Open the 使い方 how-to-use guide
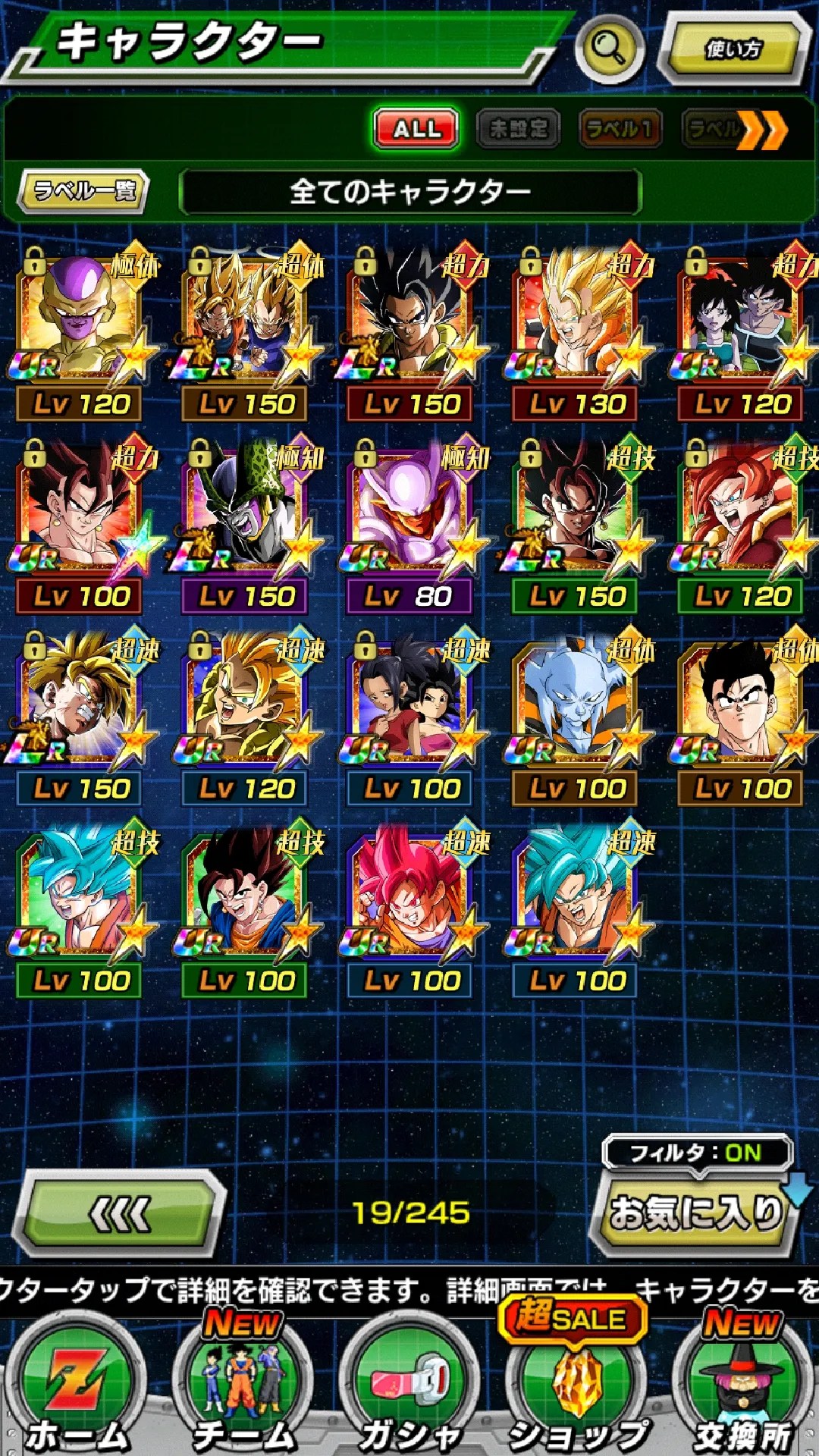This screenshot has width=819, height=1456. point(733,49)
